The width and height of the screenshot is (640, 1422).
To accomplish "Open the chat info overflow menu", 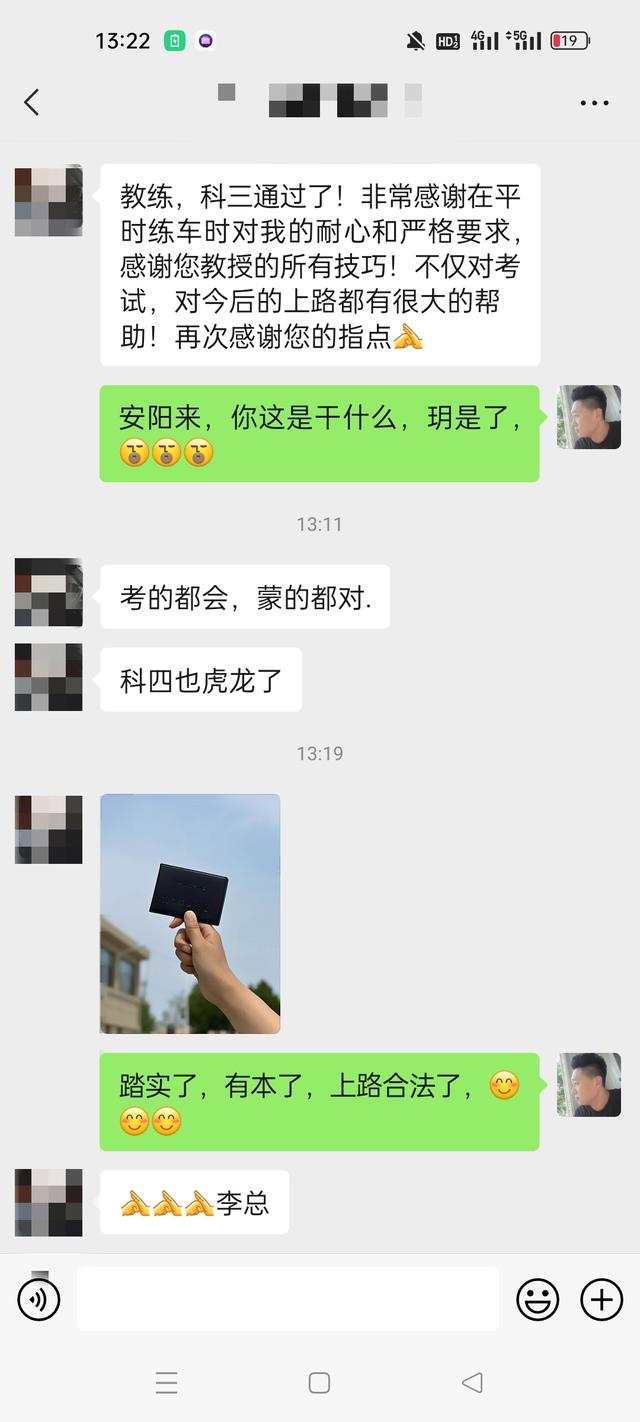I will pos(594,102).
